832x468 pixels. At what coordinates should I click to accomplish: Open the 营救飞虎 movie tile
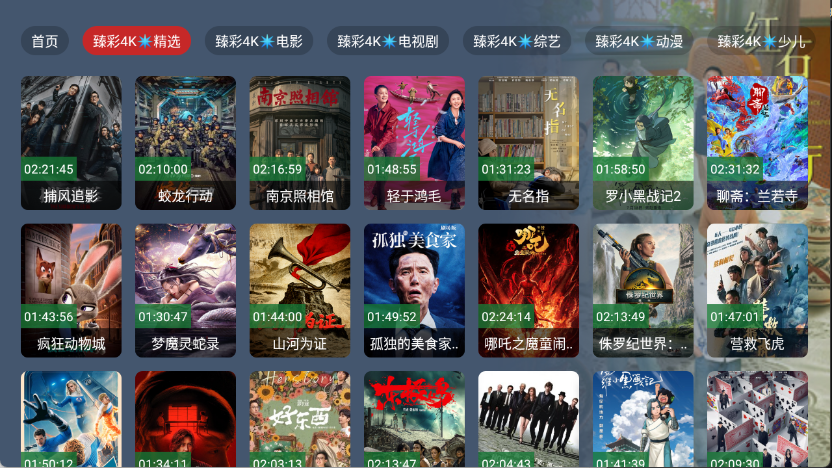(757, 290)
